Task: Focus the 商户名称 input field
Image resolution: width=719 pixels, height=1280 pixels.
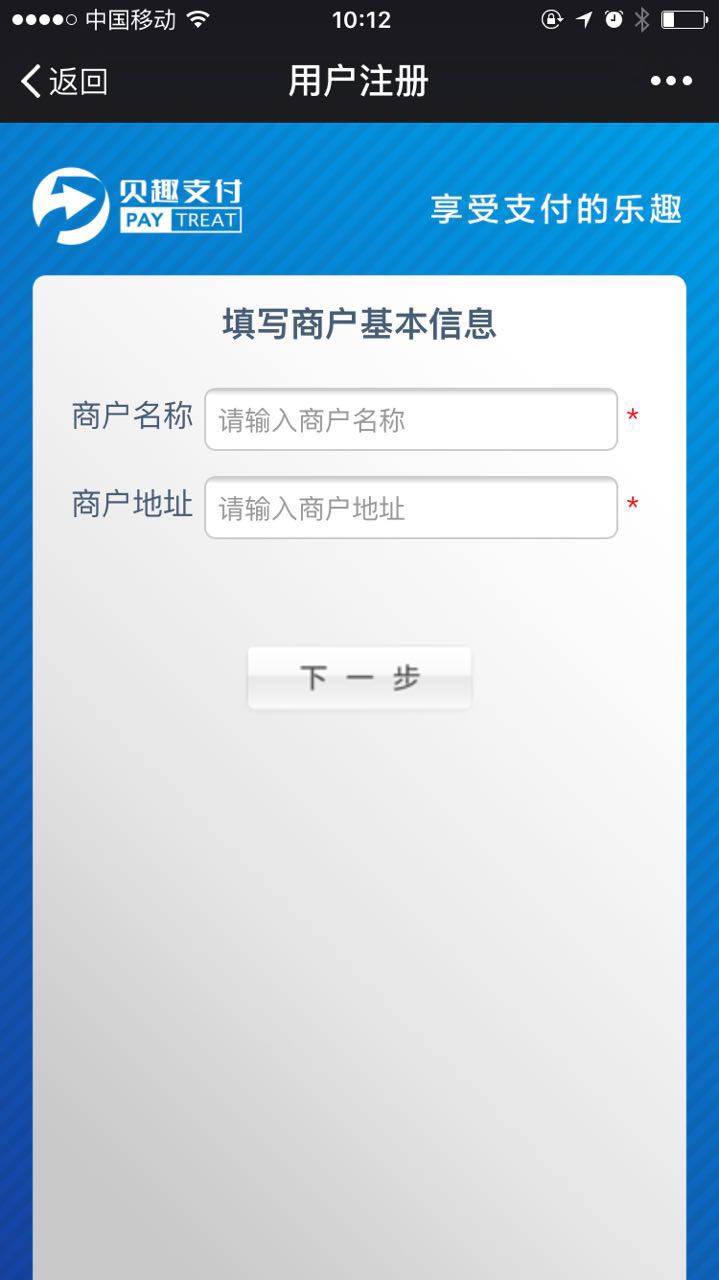Action: click(x=411, y=420)
